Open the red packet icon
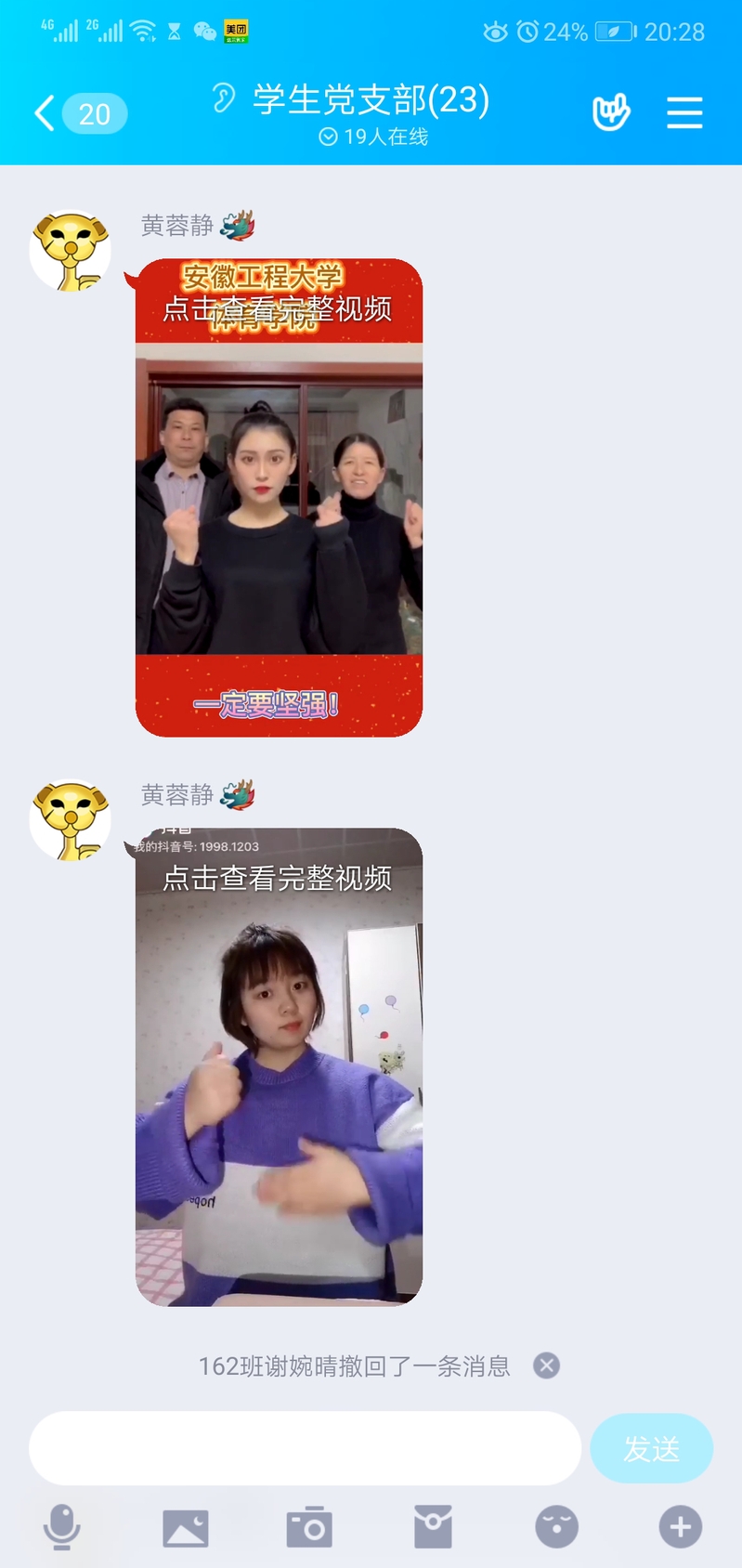742x1568 pixels. click(x=433, y=1527)
